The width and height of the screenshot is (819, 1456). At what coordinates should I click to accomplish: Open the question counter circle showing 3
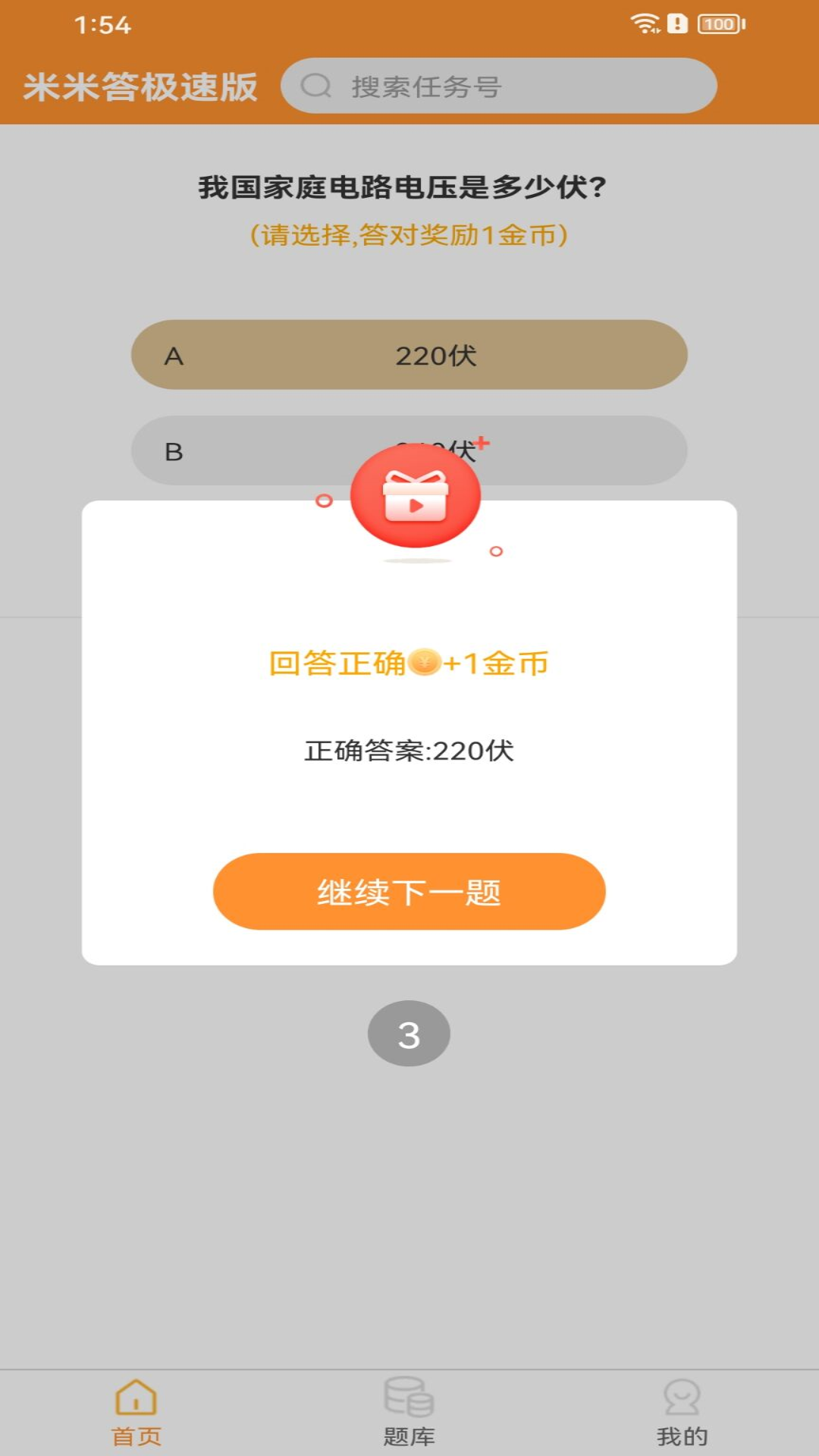point(409,1033)
